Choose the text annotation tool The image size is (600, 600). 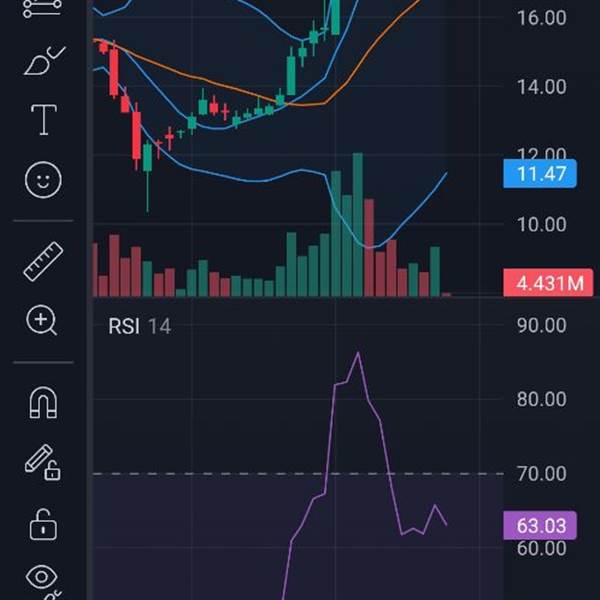tap(43, 121)
